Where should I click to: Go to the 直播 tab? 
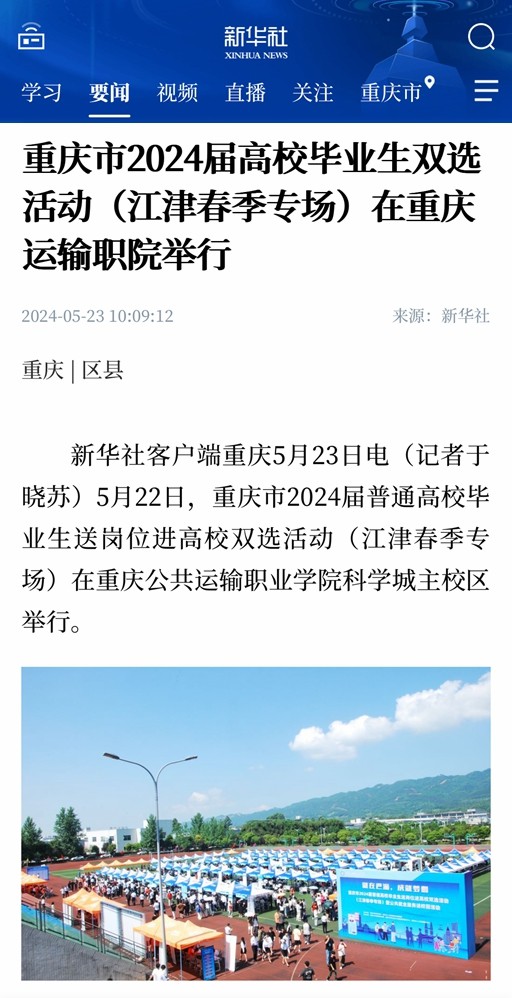coord(245,92)
